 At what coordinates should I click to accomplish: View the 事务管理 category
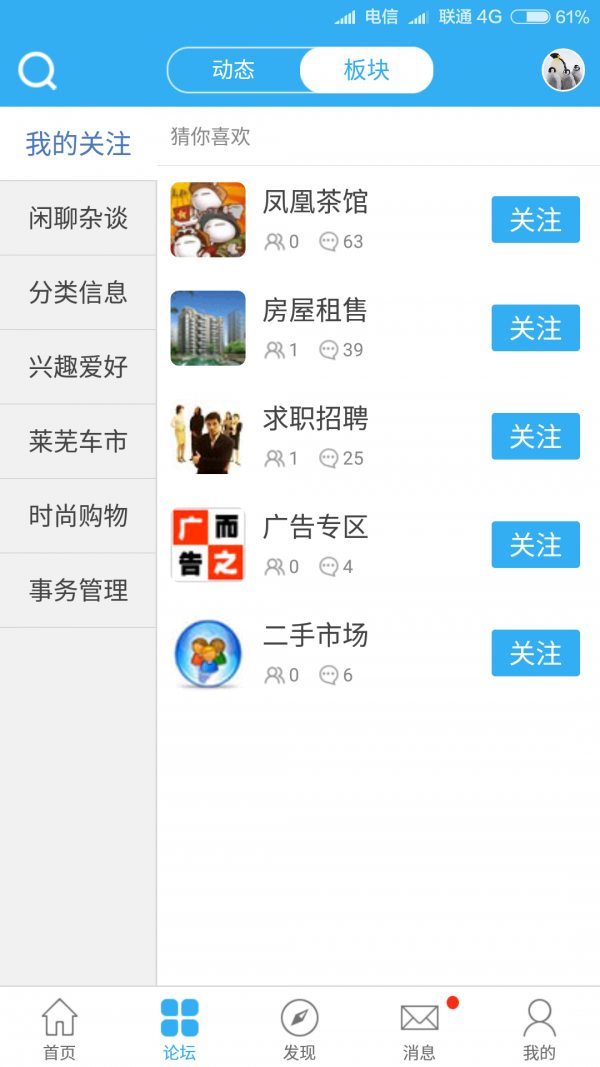pyautogui.click(x=78, y=590)
